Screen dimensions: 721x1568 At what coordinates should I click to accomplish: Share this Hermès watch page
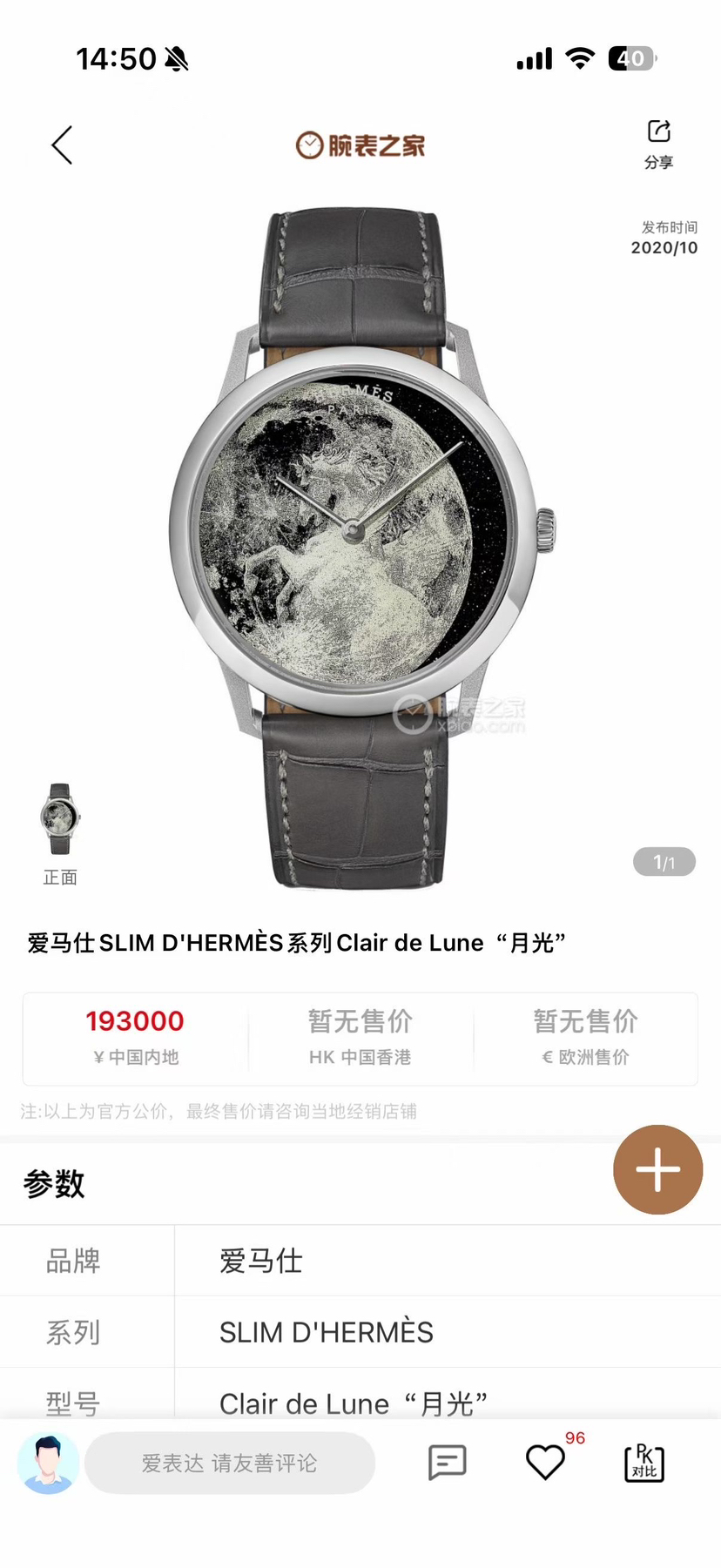658,144
